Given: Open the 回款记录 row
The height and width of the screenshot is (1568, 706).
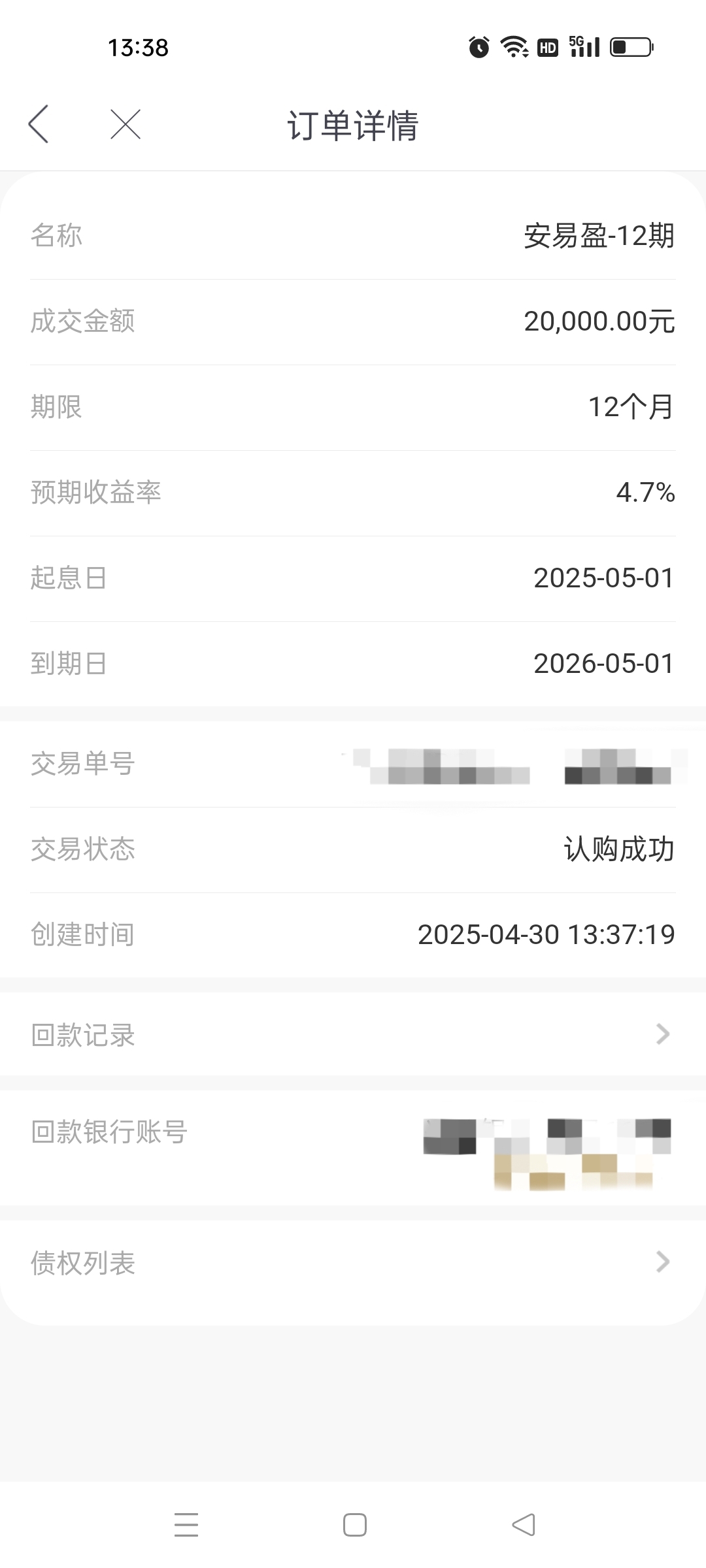Looking at the screenshot, I should 353,1034.
